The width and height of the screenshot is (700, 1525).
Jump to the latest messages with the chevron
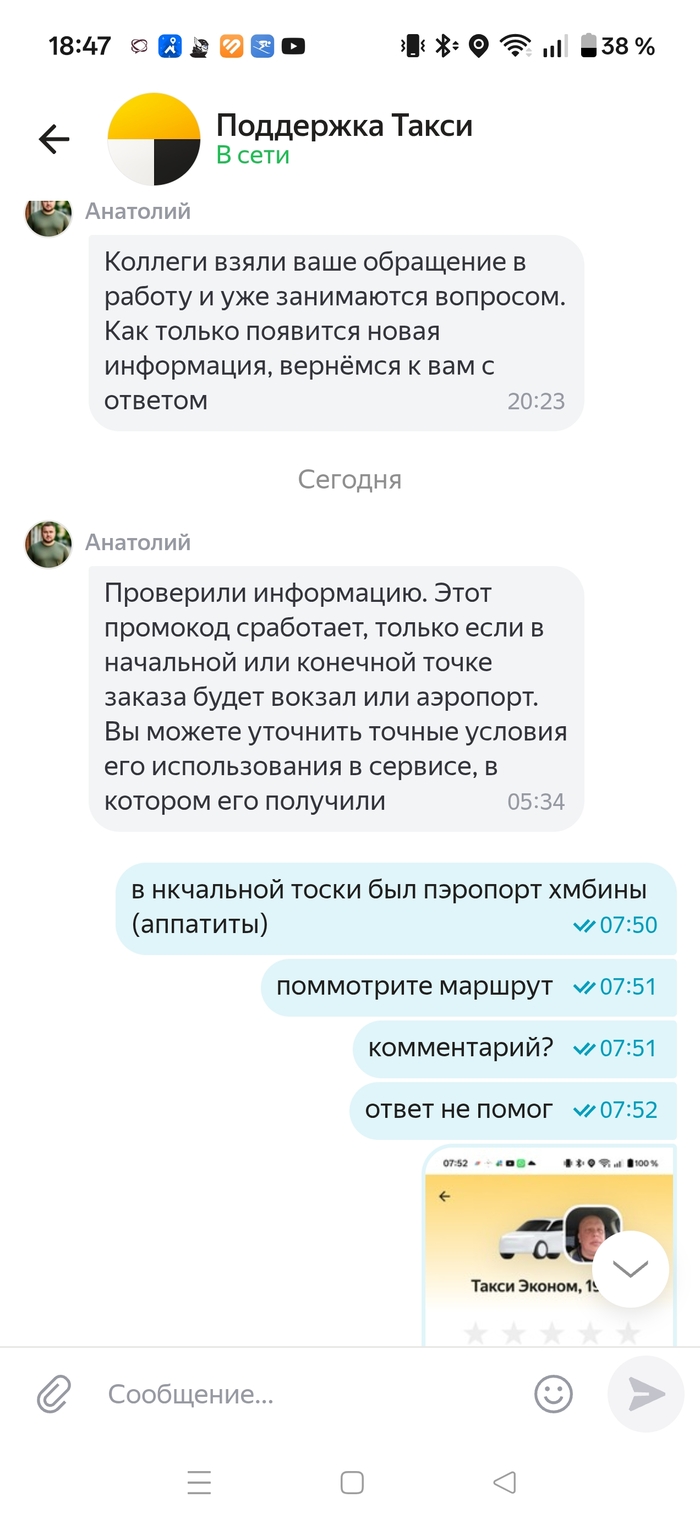pyautogui.click(x=629, y=1269)
